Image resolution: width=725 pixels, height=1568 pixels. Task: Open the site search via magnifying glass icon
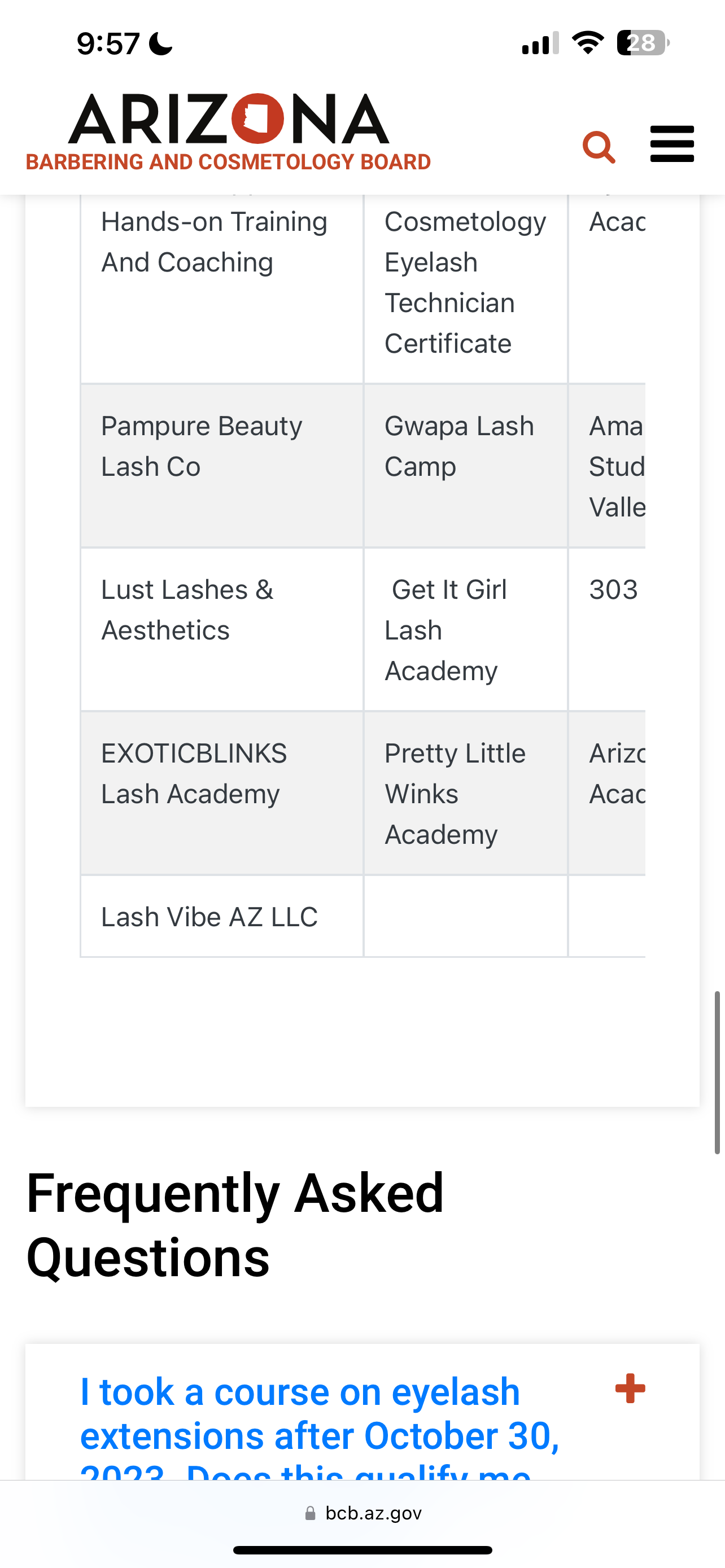click(x=599, y=146)
